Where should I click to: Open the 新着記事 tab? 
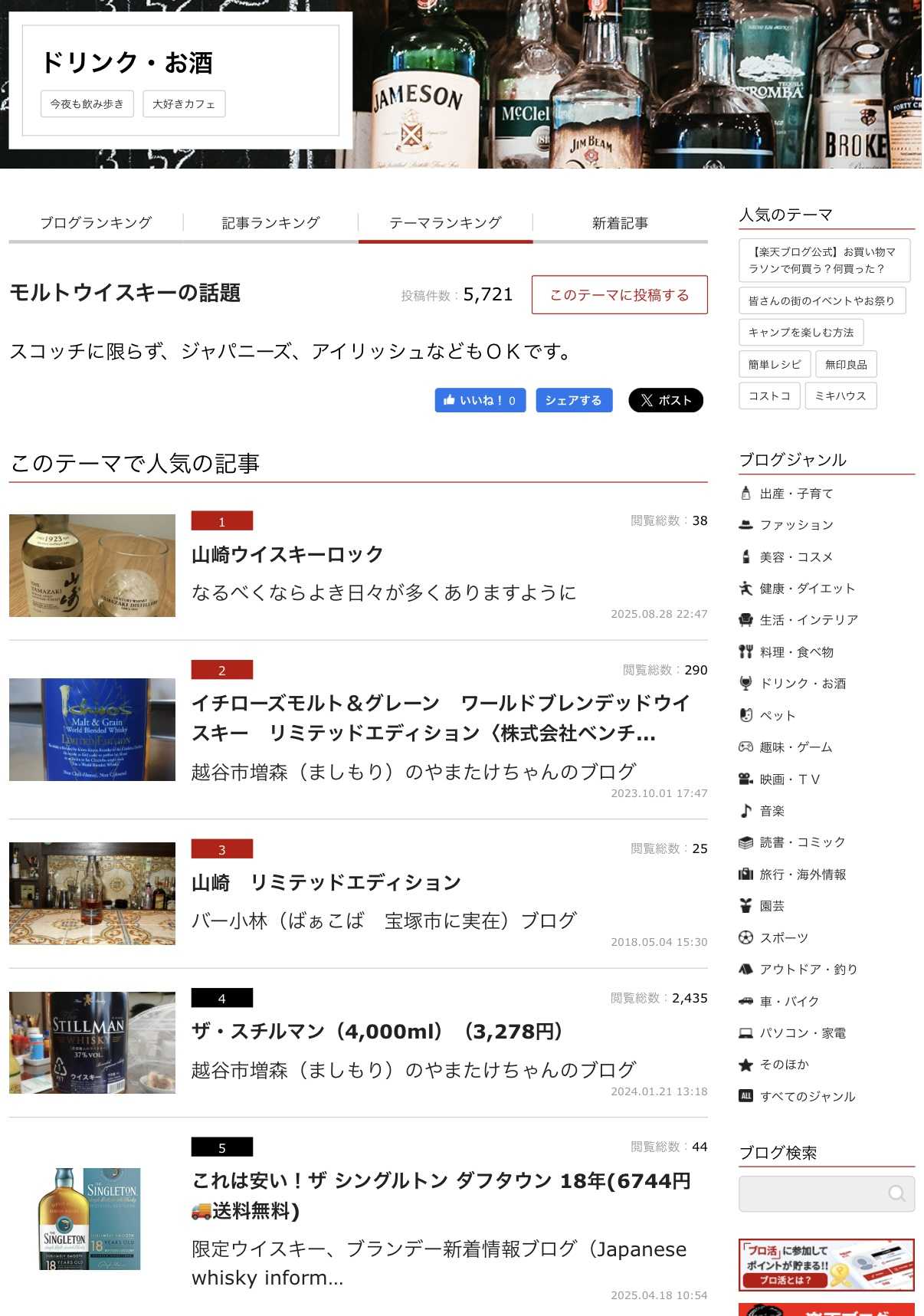point(620,223)
